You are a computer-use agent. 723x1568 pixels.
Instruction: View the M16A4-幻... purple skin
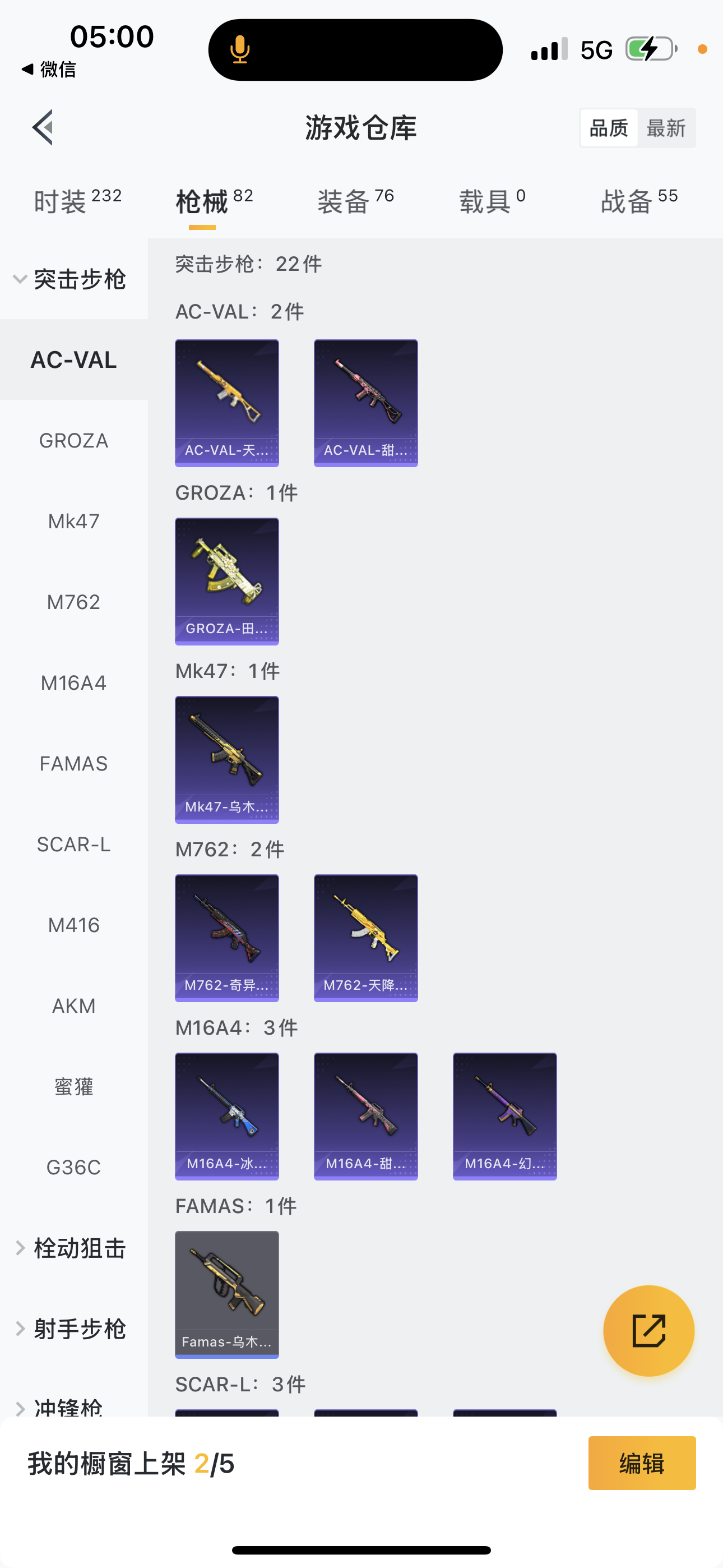[504, 1117]
